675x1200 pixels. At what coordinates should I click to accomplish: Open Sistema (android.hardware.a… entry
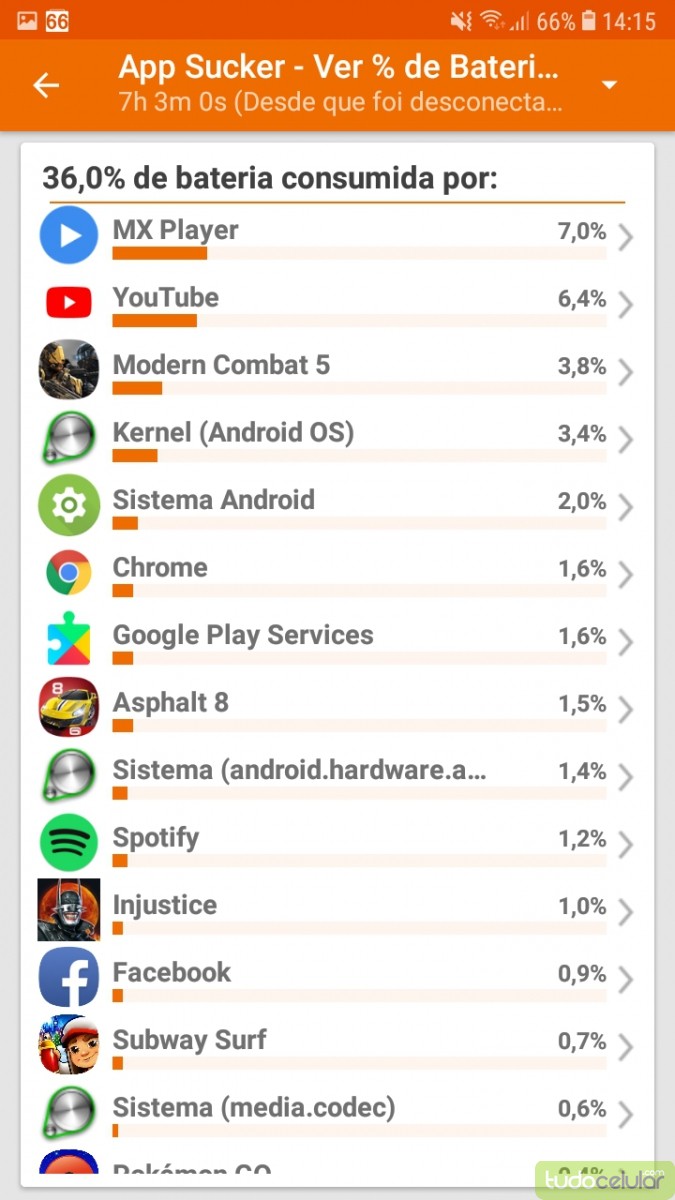pos(336,776)
